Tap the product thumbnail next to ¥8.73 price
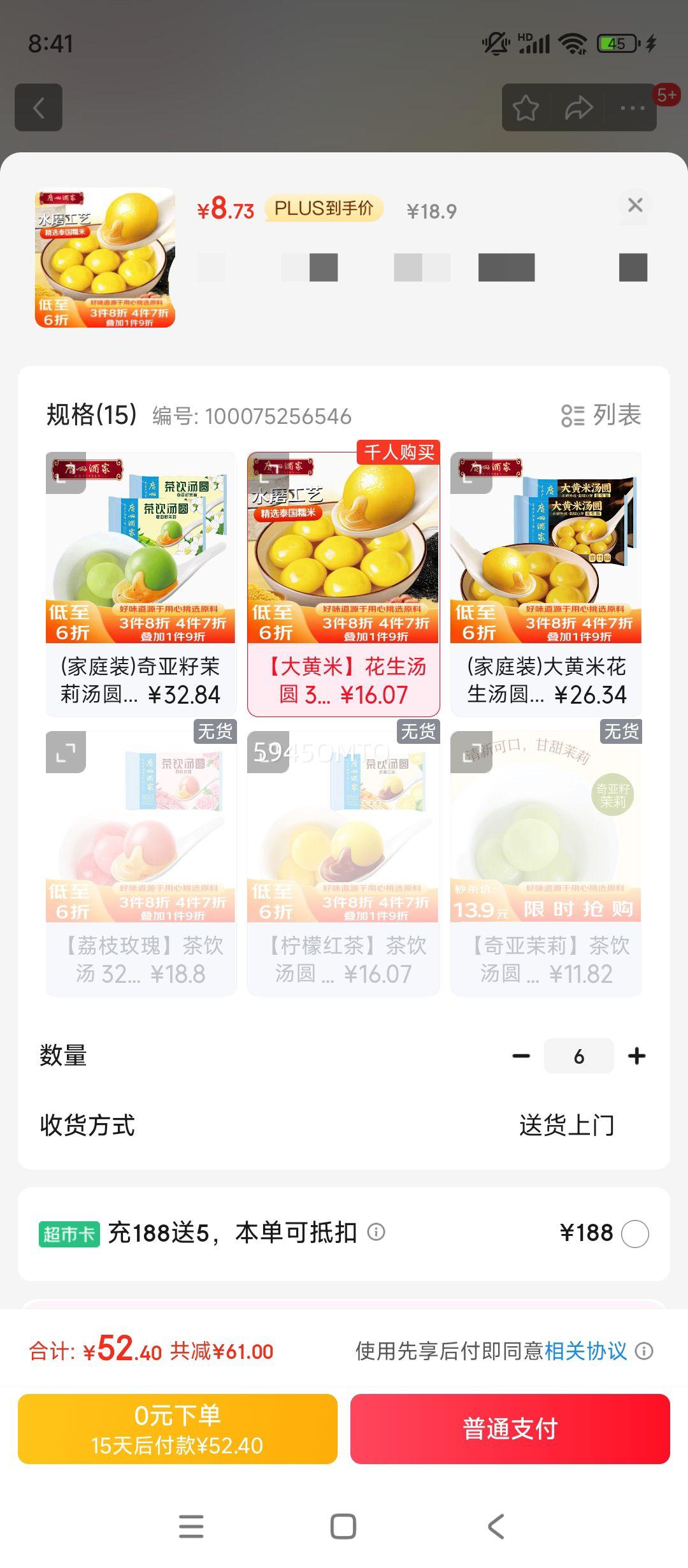The image size is (688, 1568). 104,258
